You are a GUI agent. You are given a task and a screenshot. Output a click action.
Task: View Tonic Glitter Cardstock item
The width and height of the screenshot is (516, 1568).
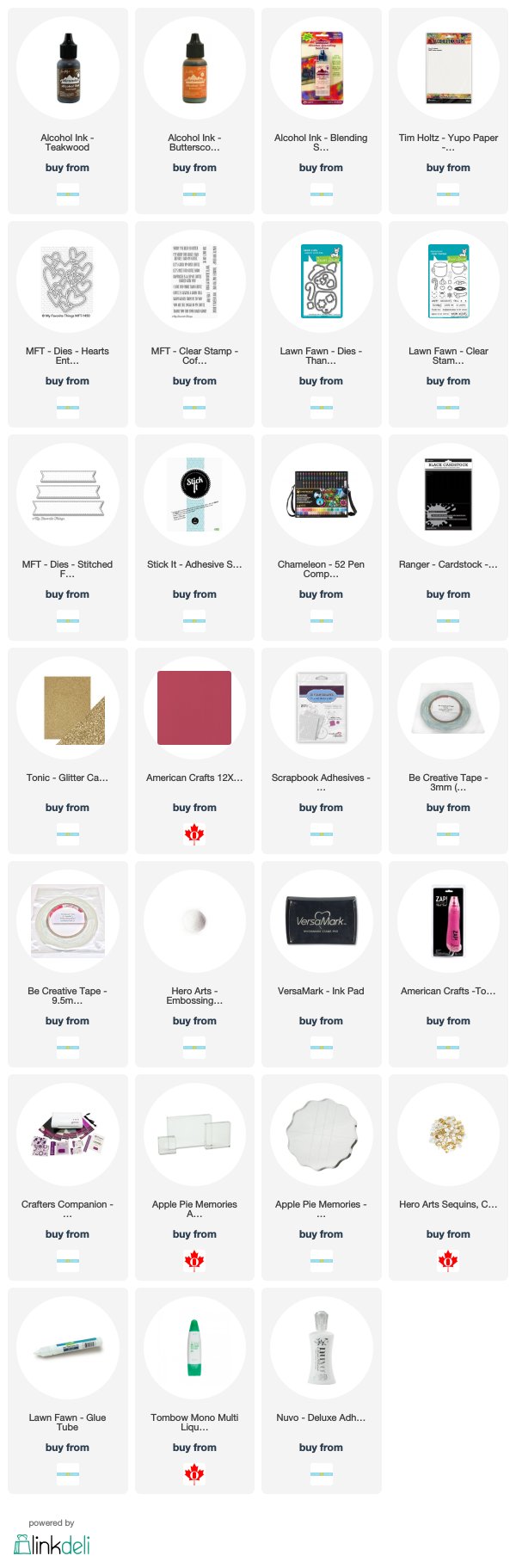pyautogui.click(x=67, y=709)
